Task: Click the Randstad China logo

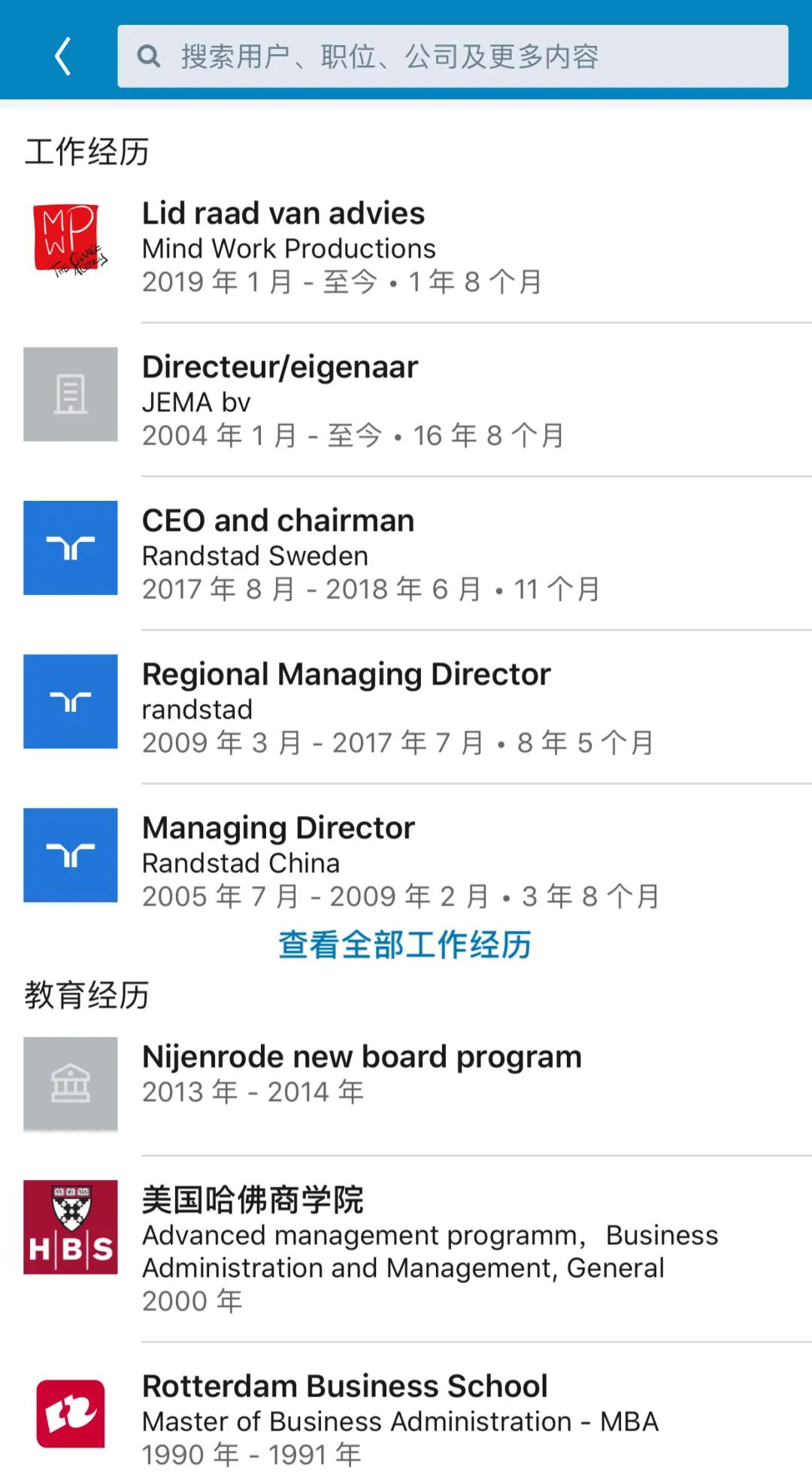Action: click(x=70, y=854)
